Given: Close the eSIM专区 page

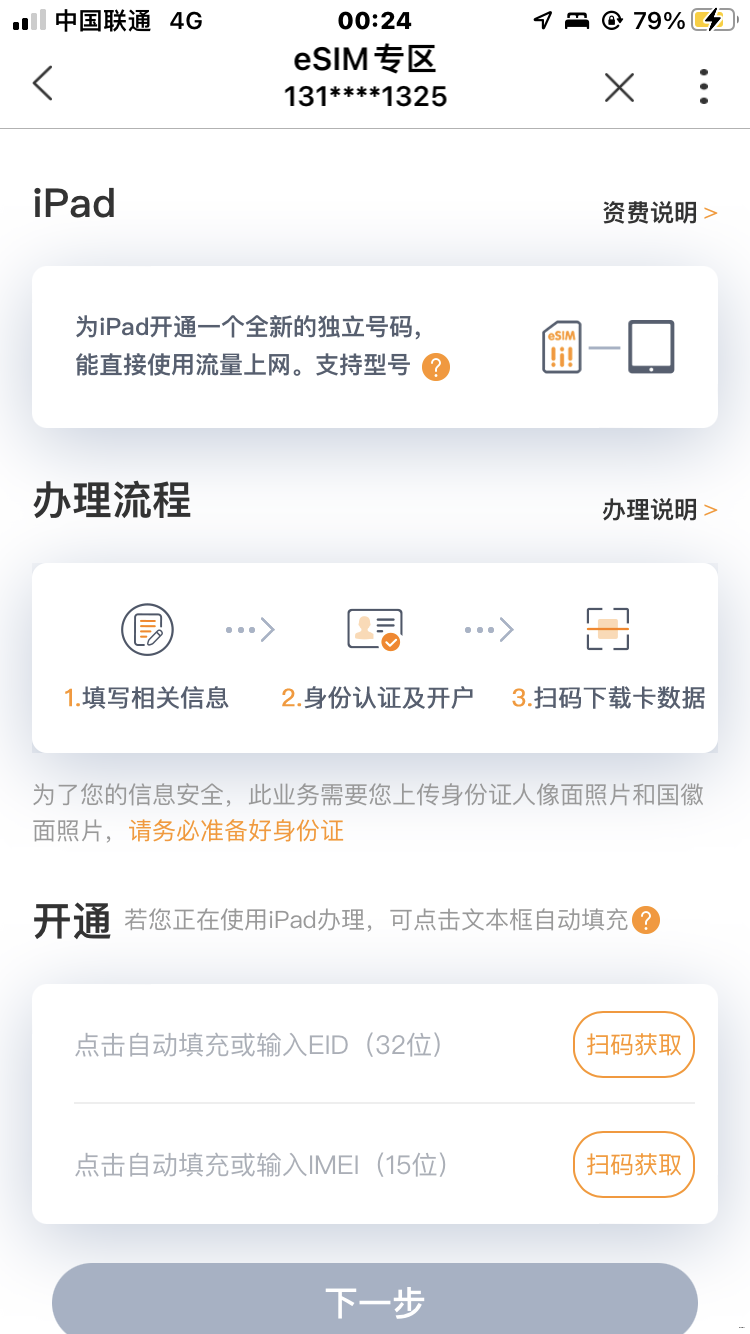Looking at the screenshot, I should click(x=619, y=88).
